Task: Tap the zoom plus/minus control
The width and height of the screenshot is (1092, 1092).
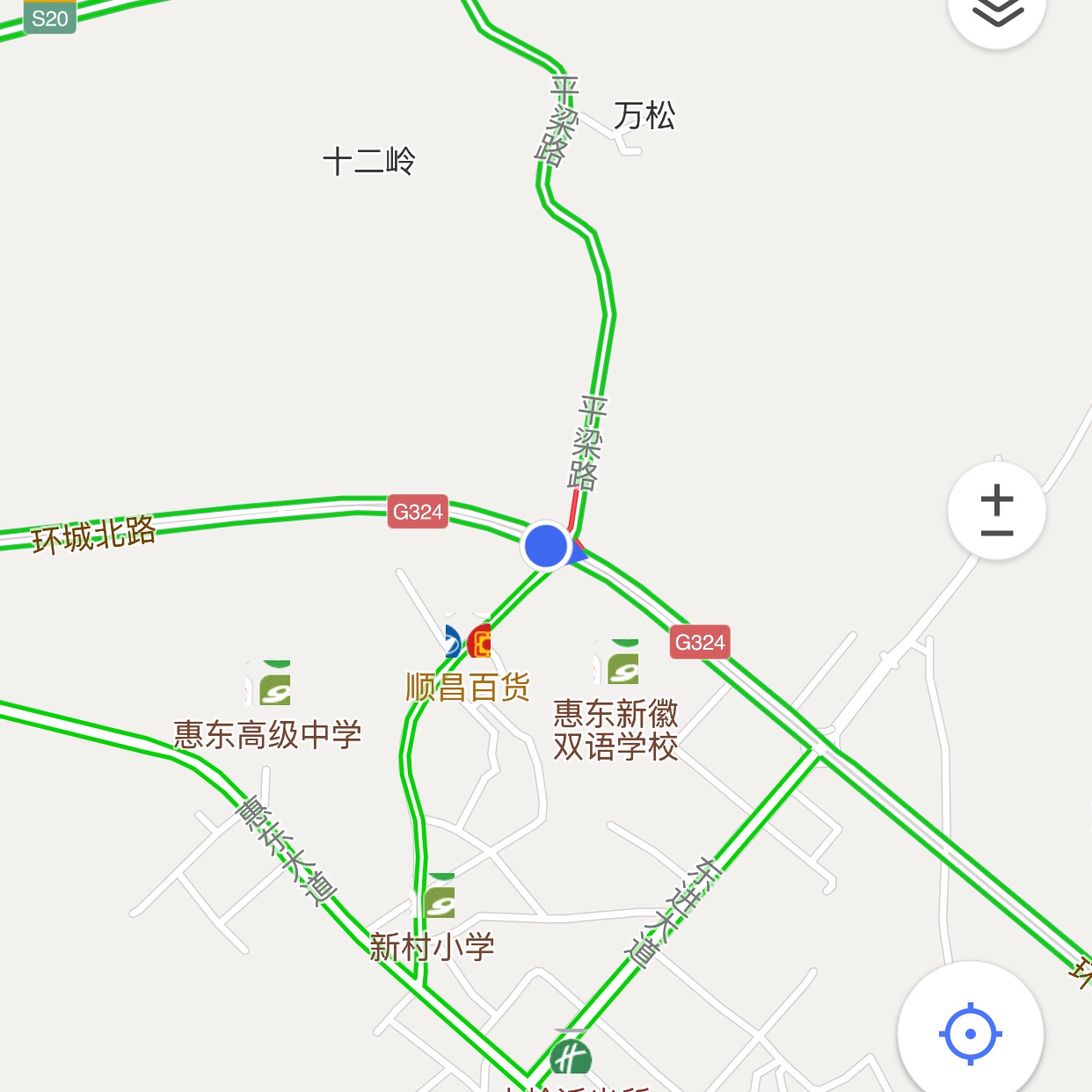Action: point(997,511)
